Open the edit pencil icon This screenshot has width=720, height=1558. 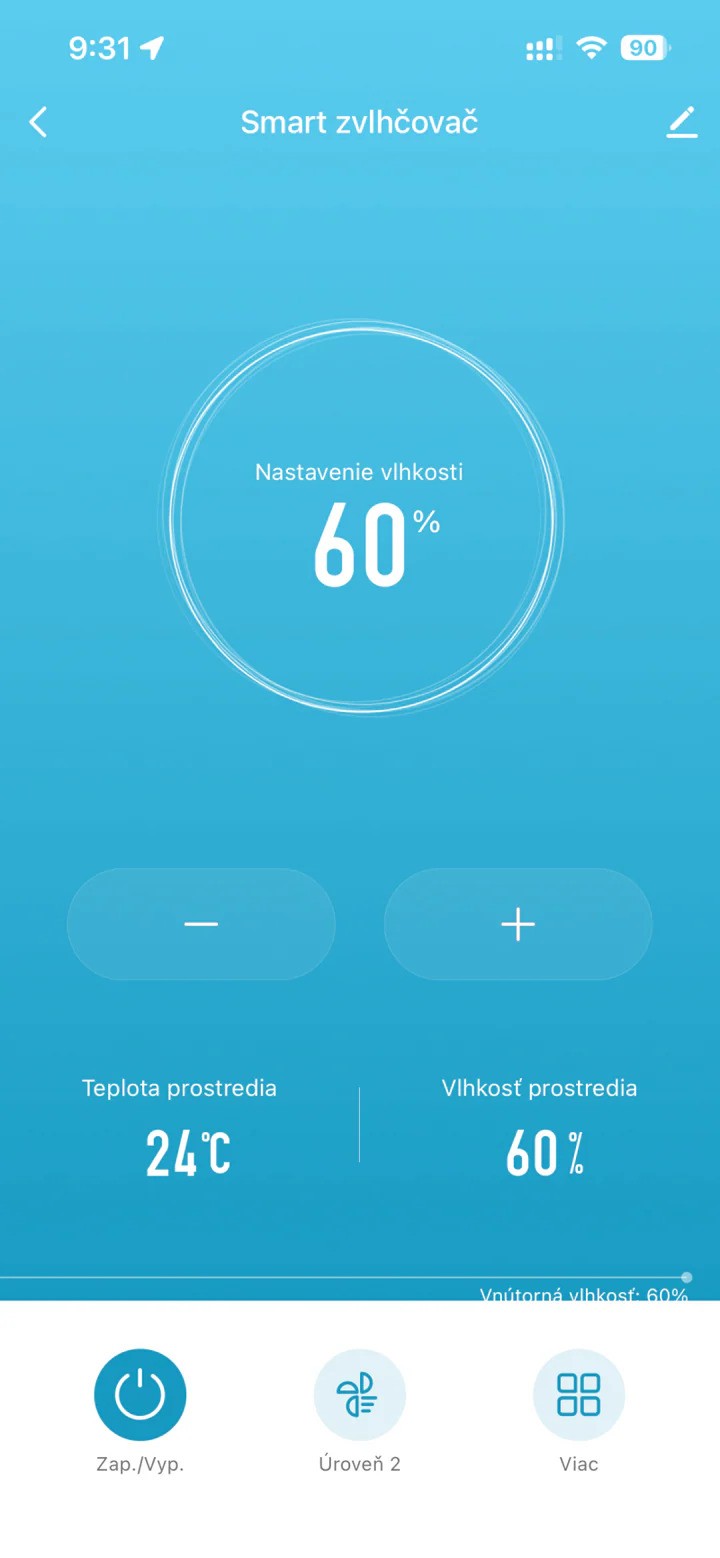[681, 123]
